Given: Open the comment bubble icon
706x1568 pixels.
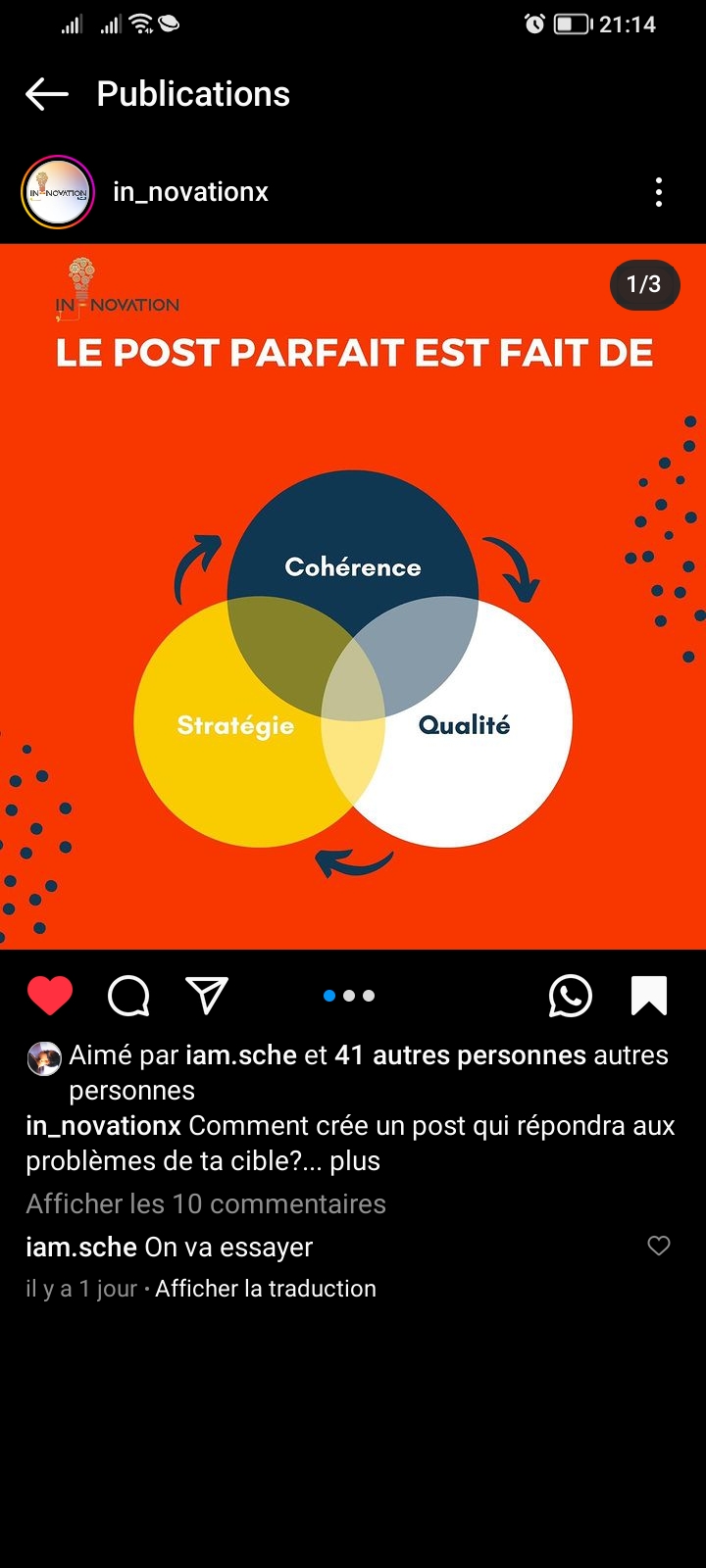Looking at the screenshot, I should click(x=128, y=996).
